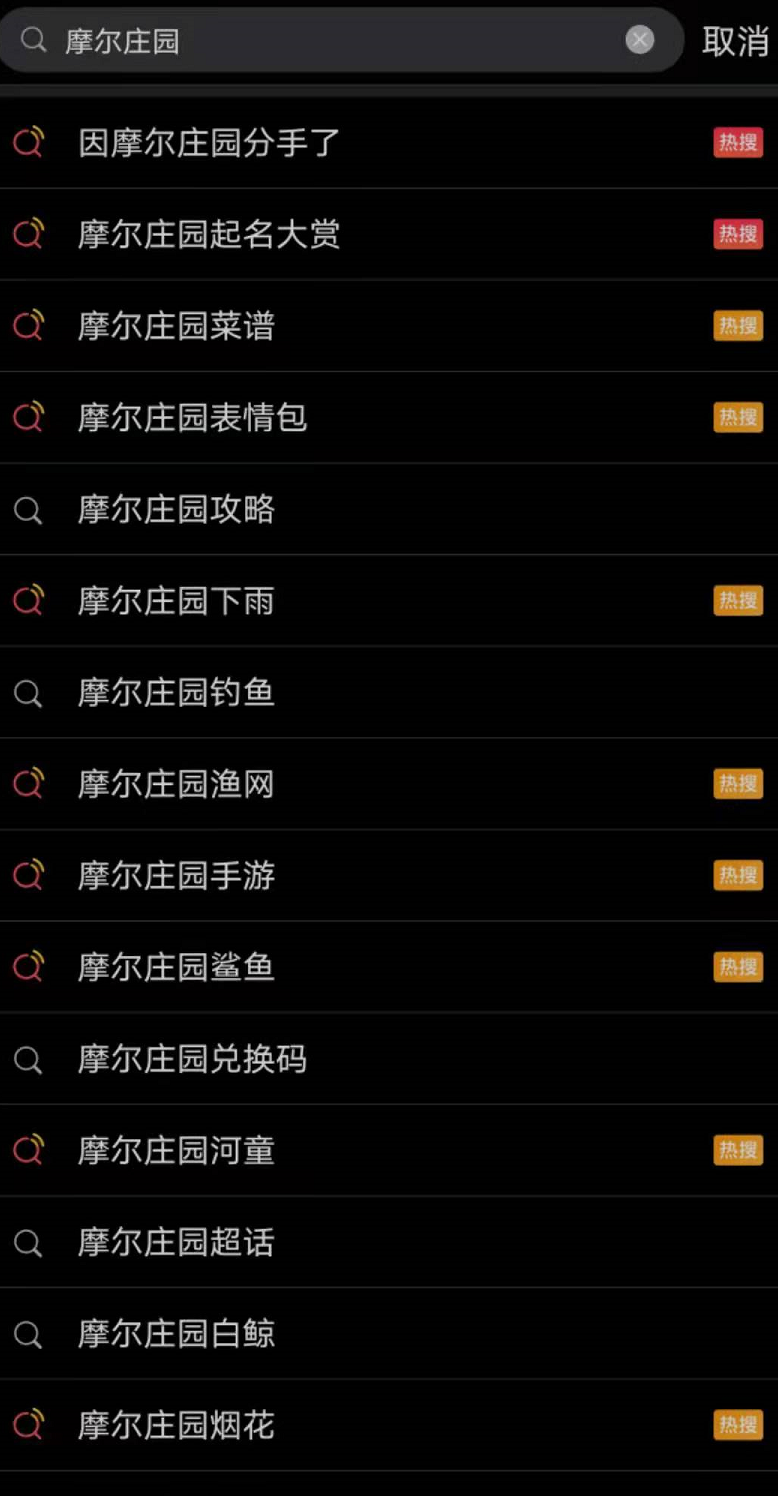Open suggestion 摩尔庄园起名大赏

(210, 235)
